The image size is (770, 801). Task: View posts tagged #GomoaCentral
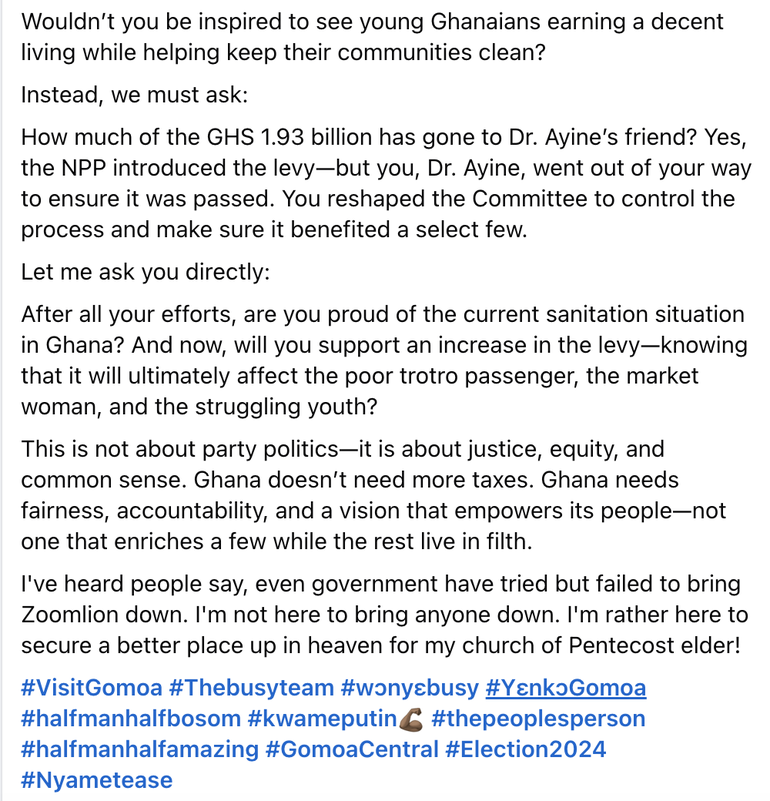coord(352,749)
